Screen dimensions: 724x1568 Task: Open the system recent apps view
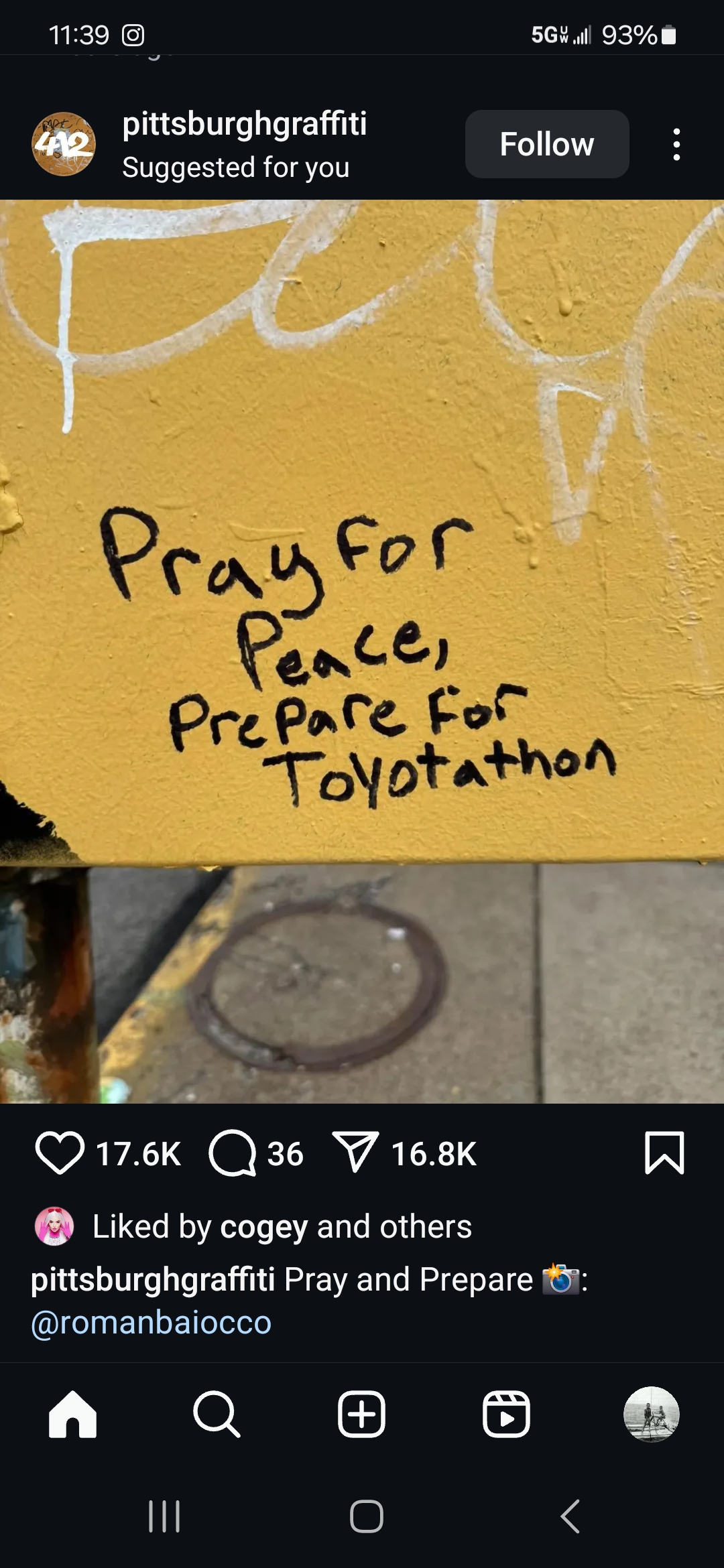(x=164, y=1516)
